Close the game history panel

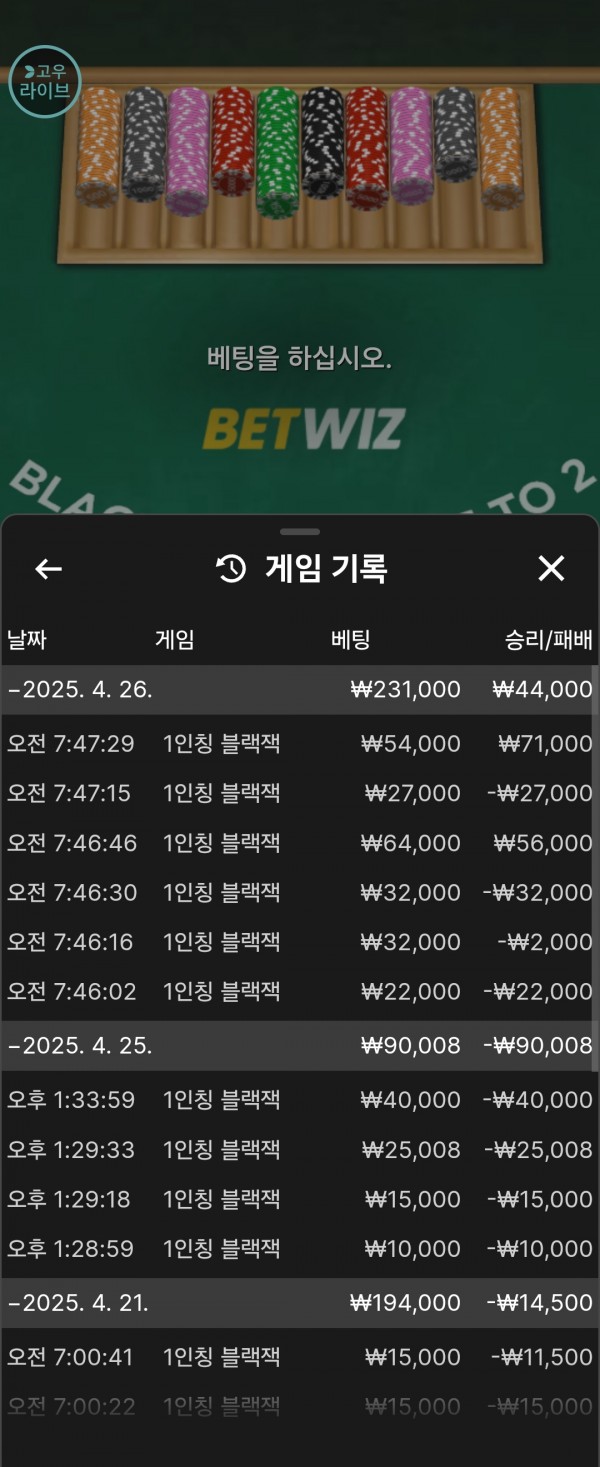pos(551,569)
